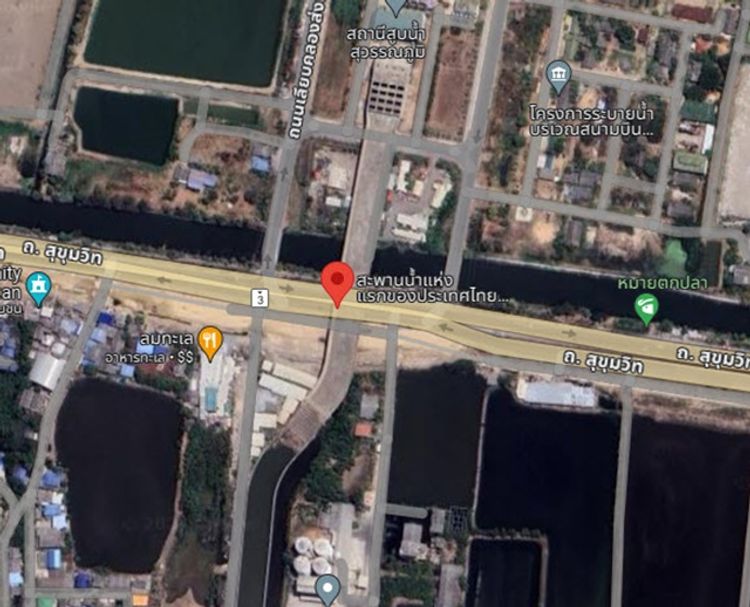The image size is (750, 607).
Task: Select the grey location pin at the bottom
Action: [x=328, y=589]
